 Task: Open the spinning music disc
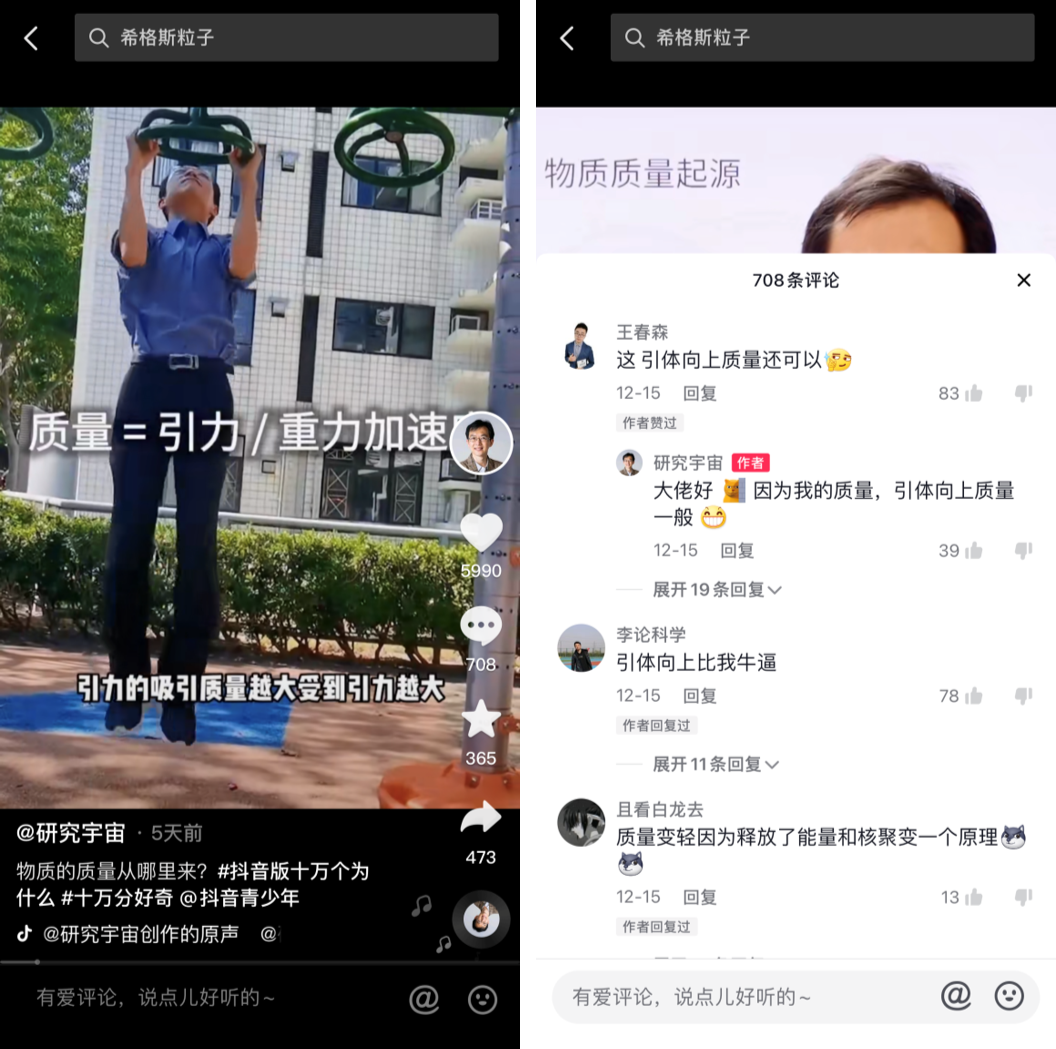click(481, 918)
